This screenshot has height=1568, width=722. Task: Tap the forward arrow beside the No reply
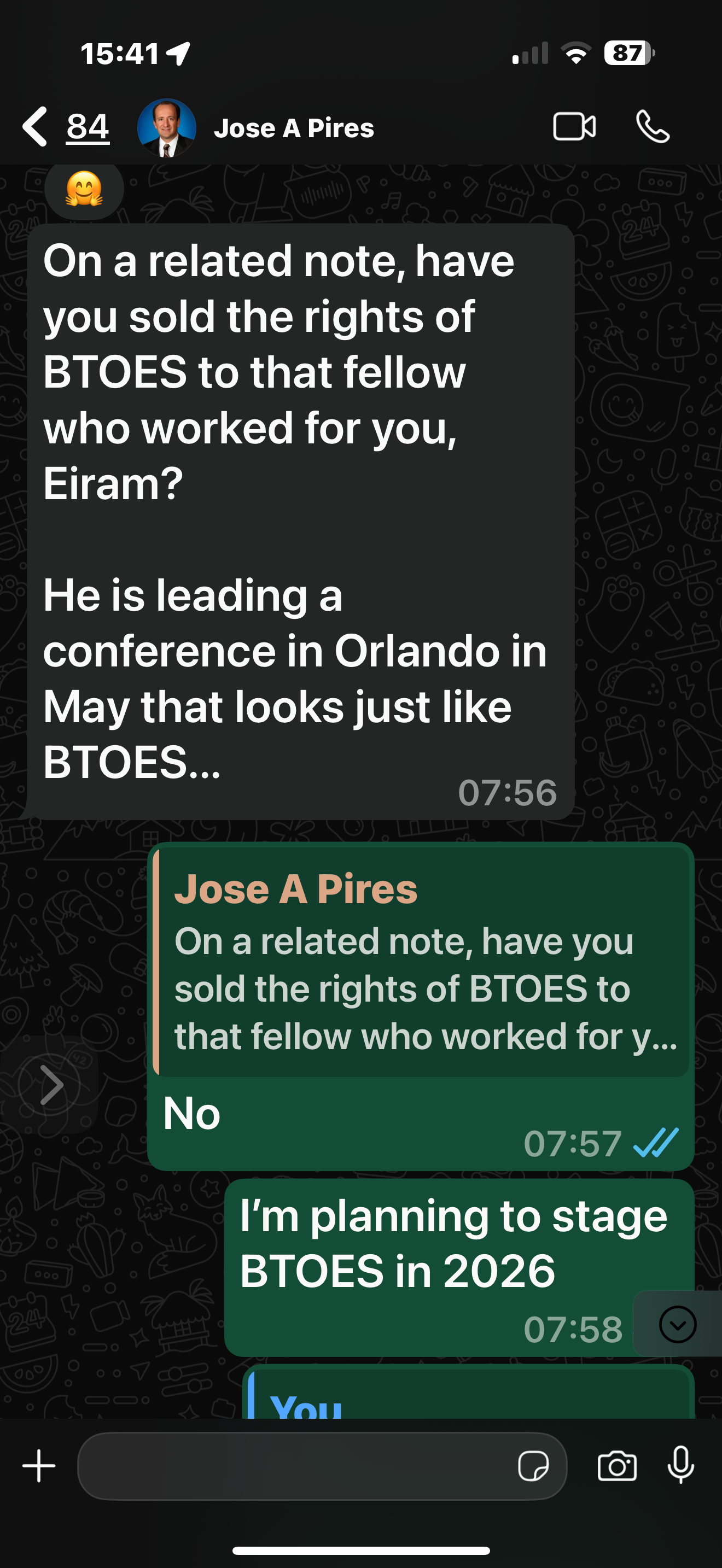tap(50, 1085)
